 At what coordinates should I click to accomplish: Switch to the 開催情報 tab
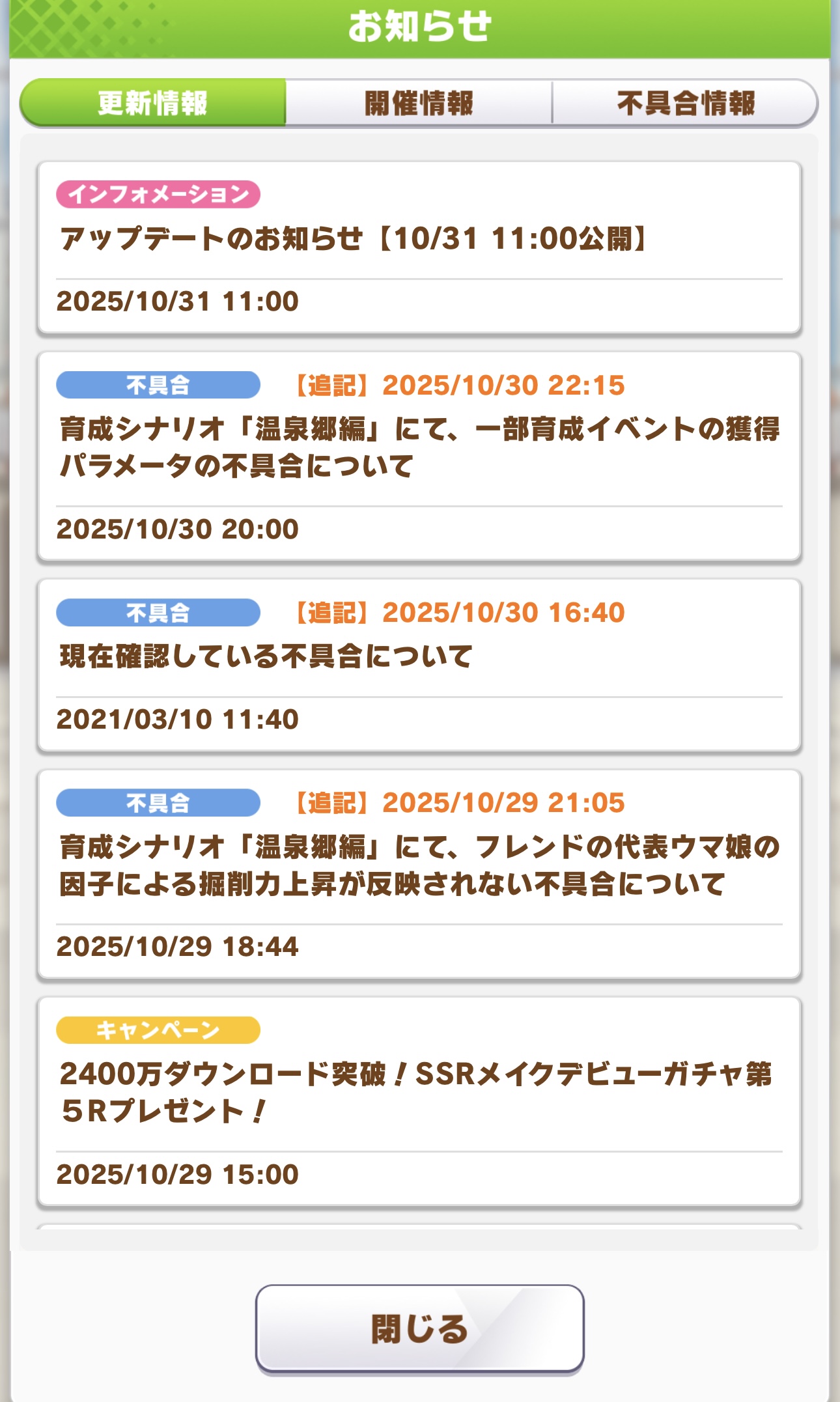tap(419, 103)
